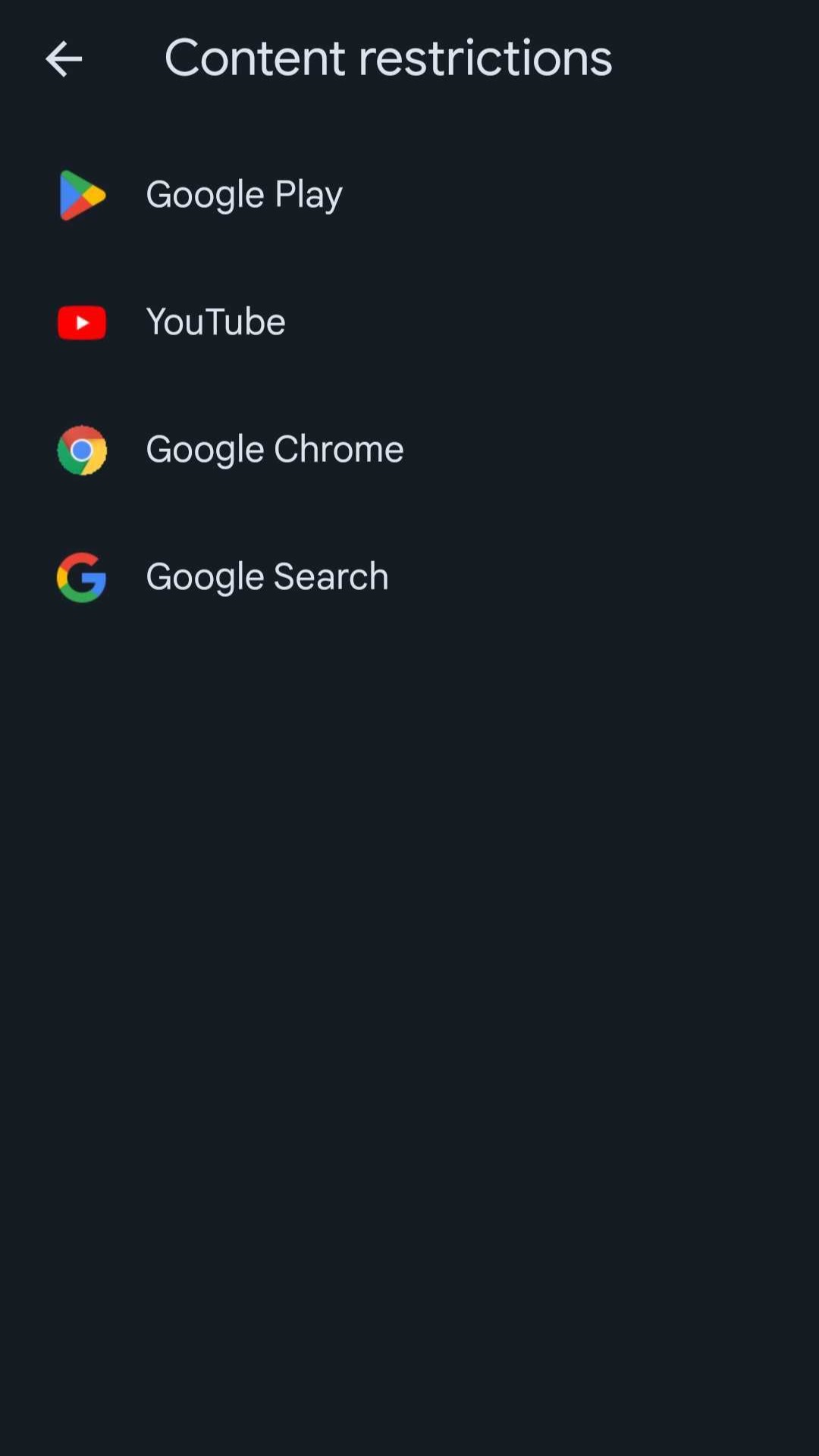Tap the Google Search row

coord(266,577)
